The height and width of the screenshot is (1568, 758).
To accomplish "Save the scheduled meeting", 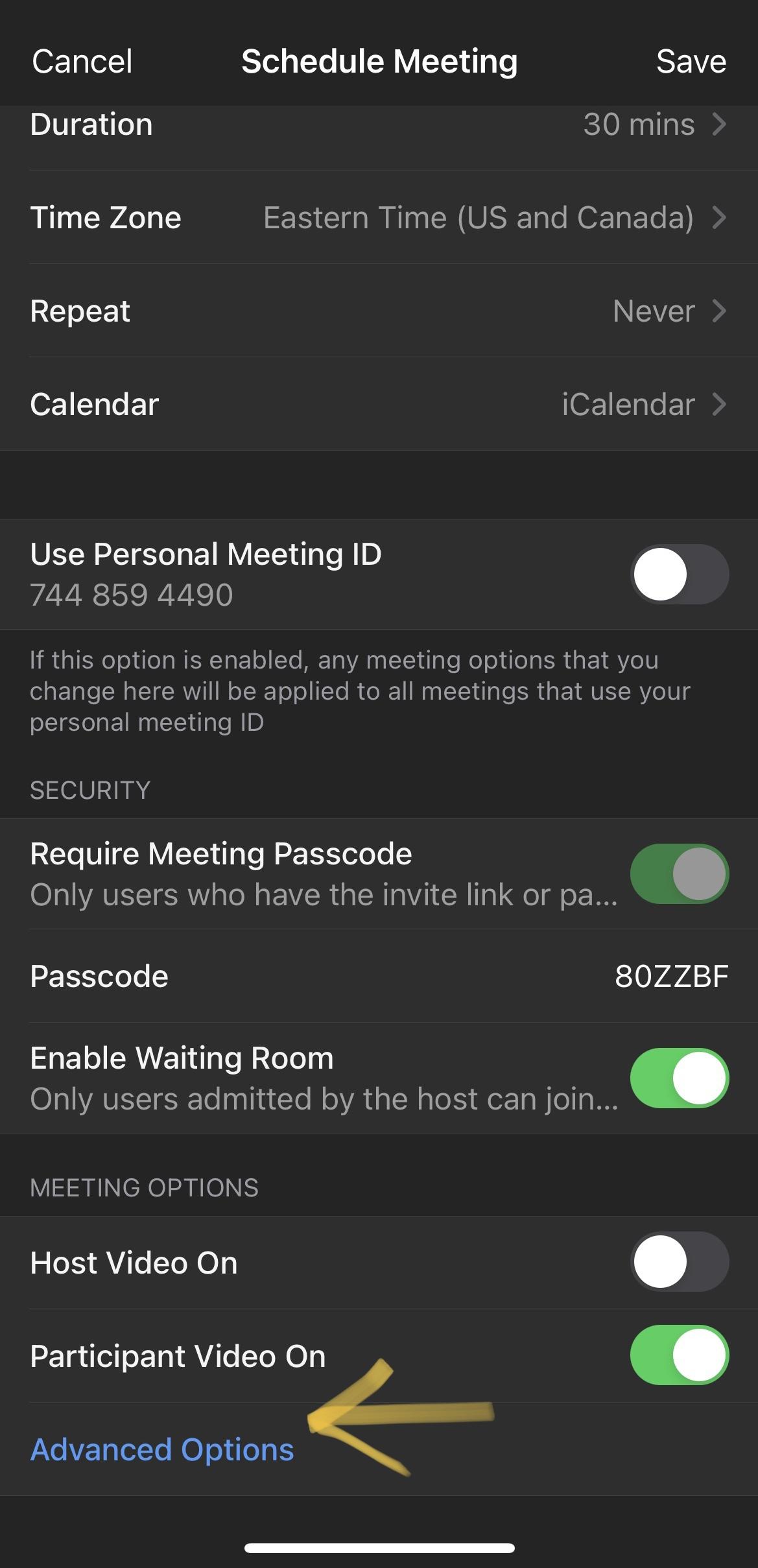I will [691, 62].
